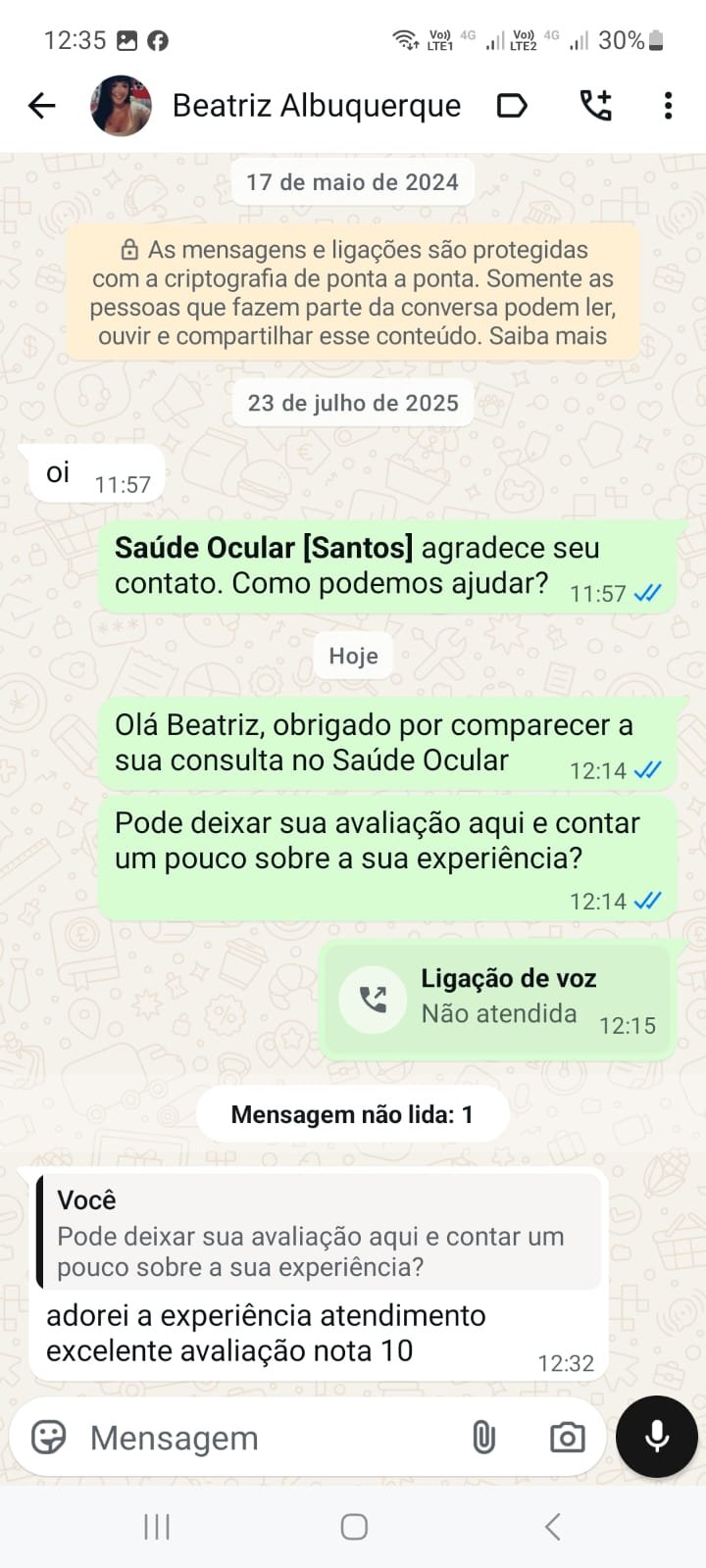
Task: Tap the navigation back button at bottom
Action: click(x=552, y=1525)
